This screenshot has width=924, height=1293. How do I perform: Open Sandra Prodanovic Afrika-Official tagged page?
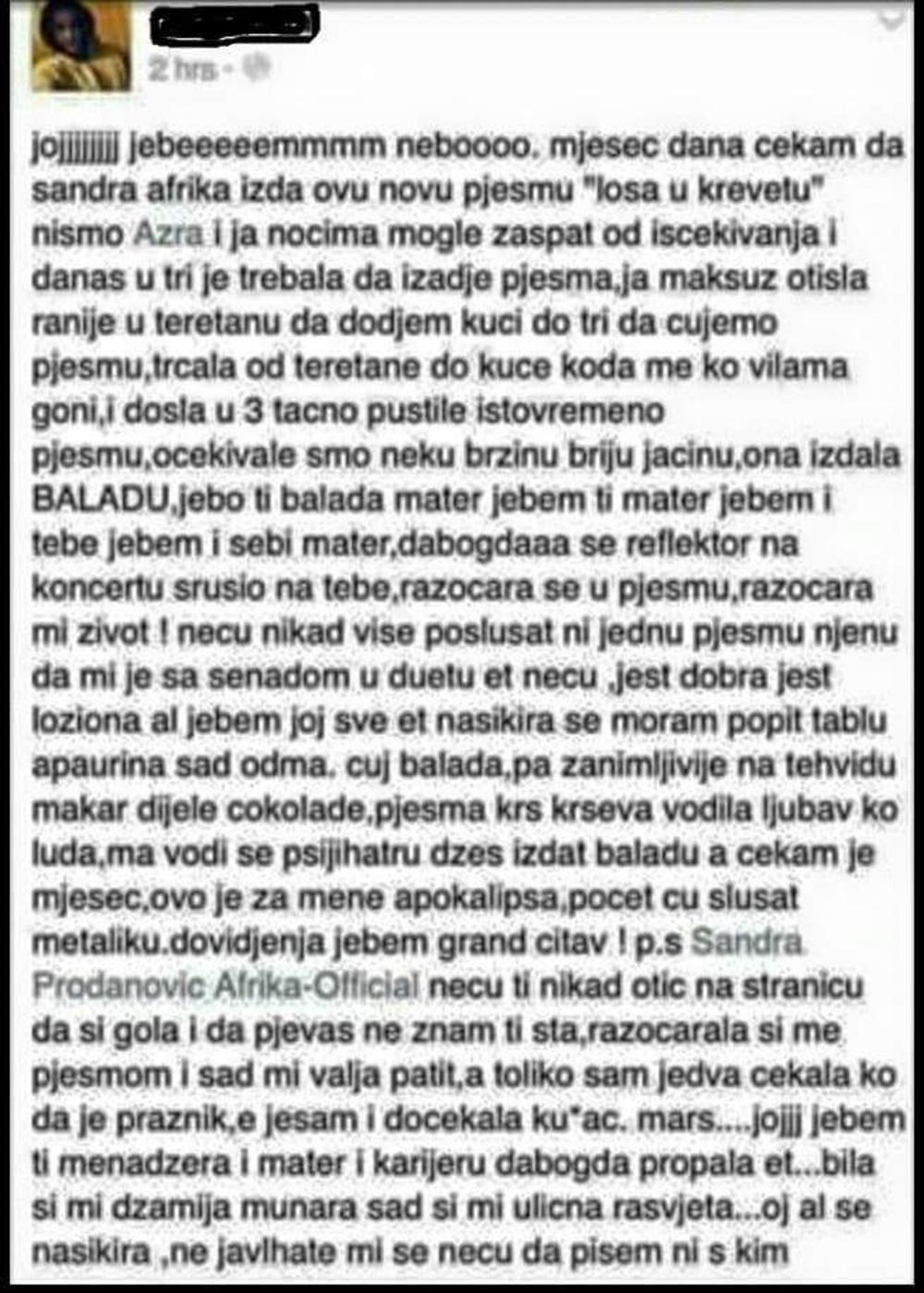pyautogui.click(x=226, y=986)
